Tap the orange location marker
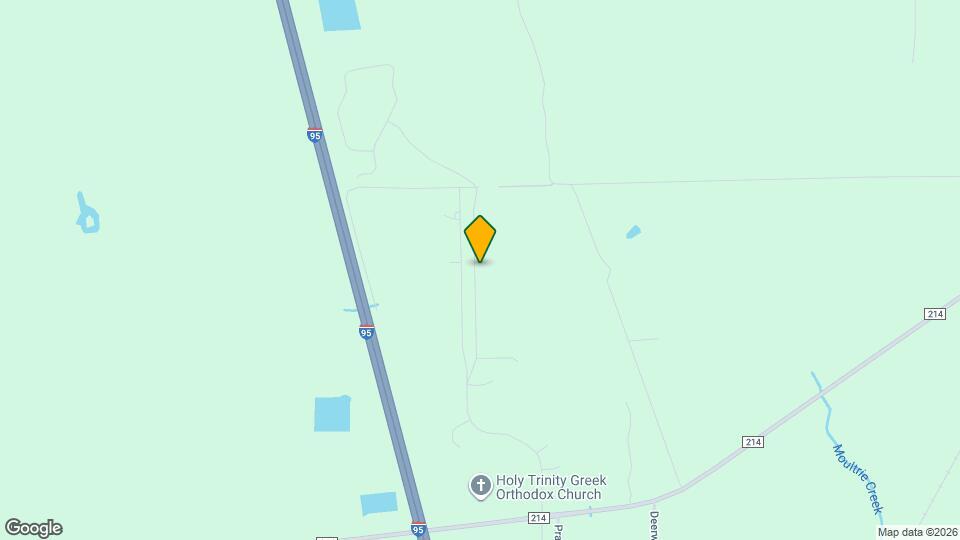 click(480, 239)
